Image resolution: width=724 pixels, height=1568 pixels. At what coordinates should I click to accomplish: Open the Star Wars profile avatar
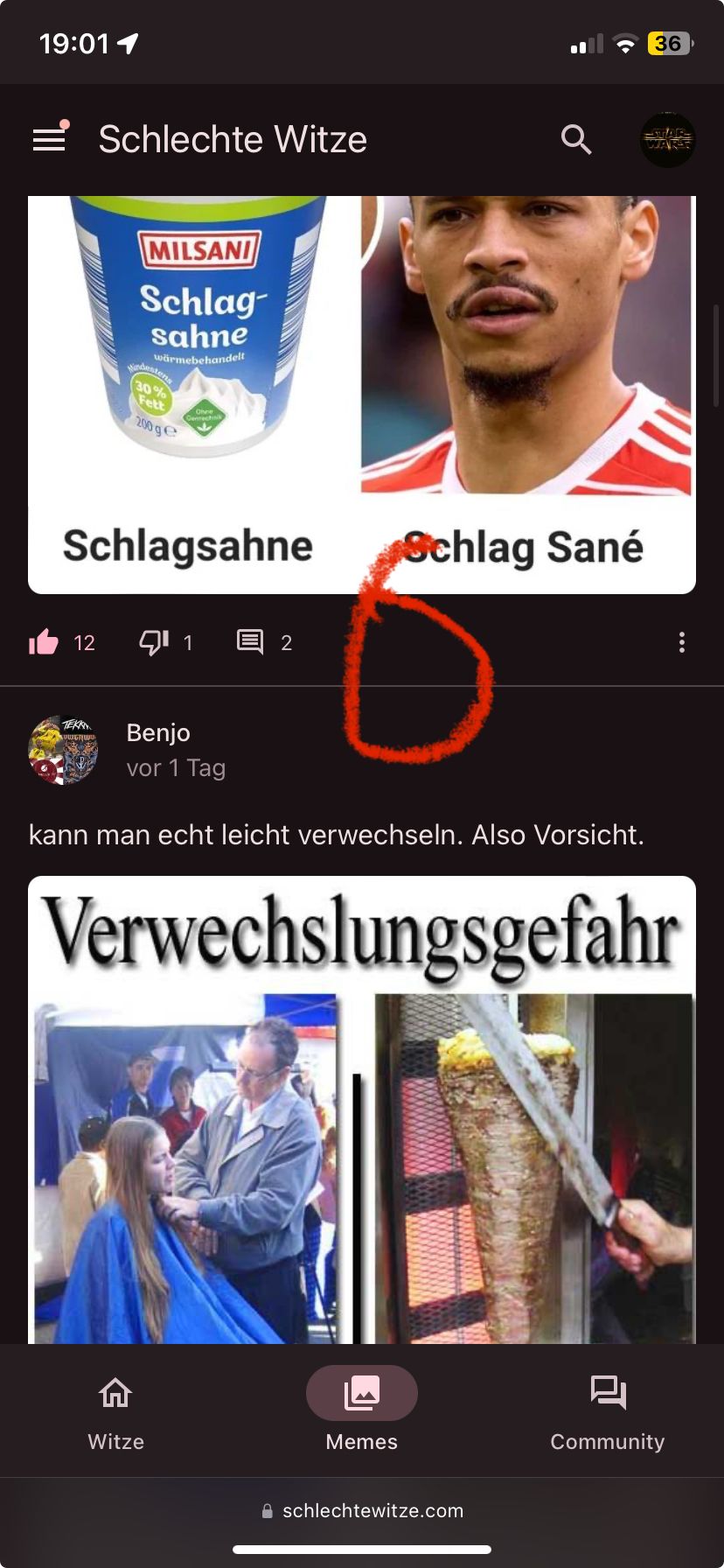click(x=667, y=139)
